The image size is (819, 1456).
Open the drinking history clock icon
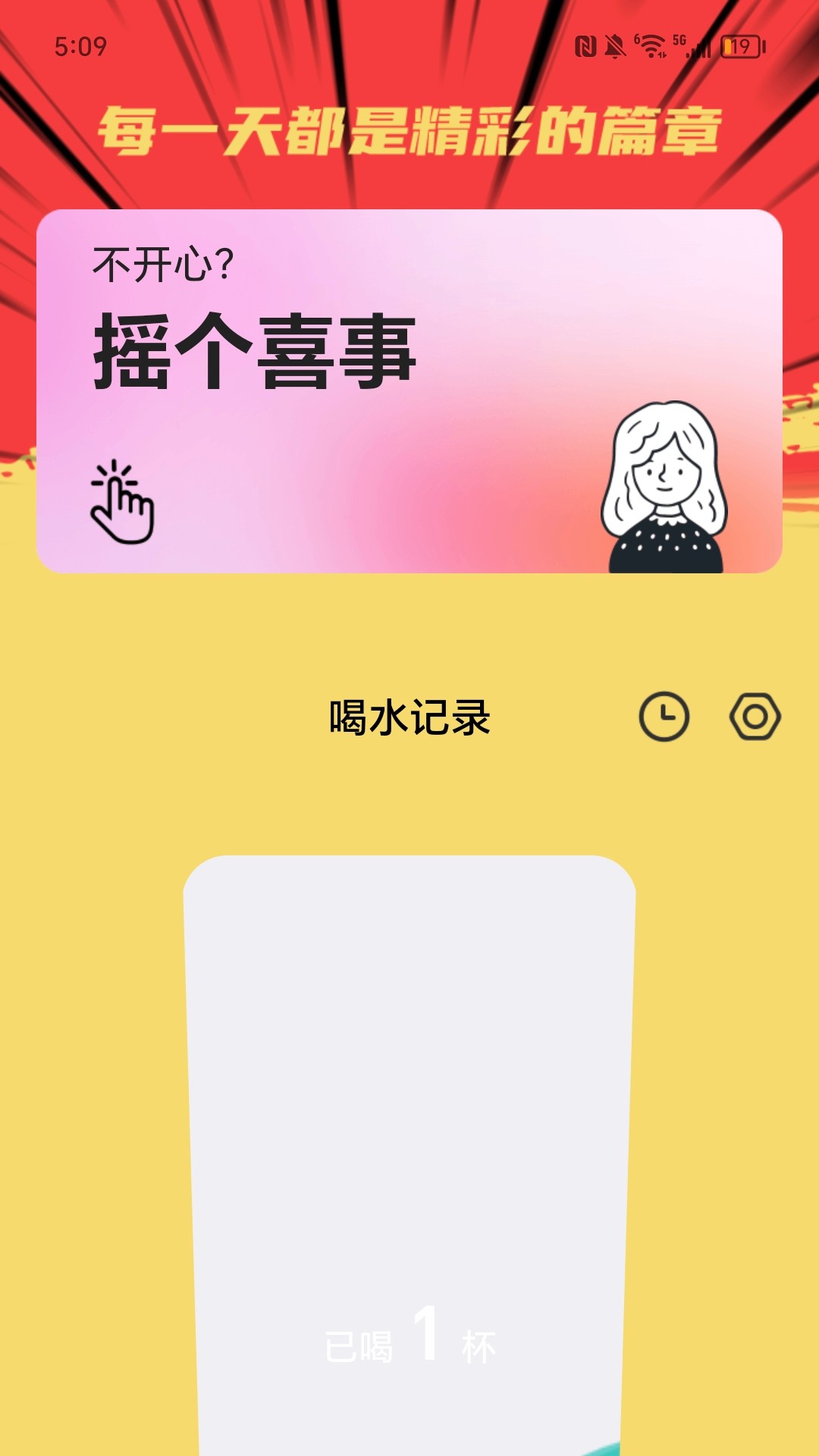pos(664,717)
